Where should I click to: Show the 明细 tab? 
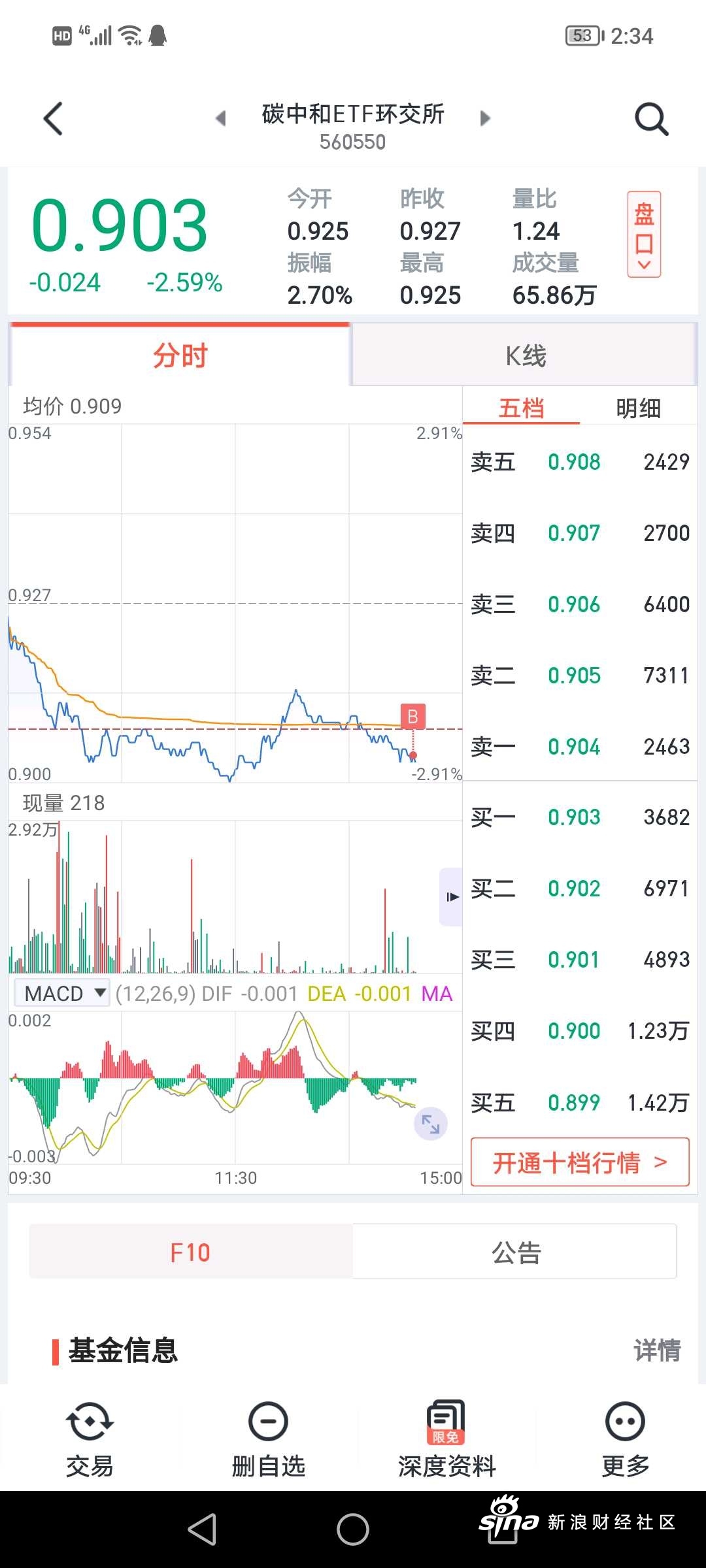(x=638, y=408)
